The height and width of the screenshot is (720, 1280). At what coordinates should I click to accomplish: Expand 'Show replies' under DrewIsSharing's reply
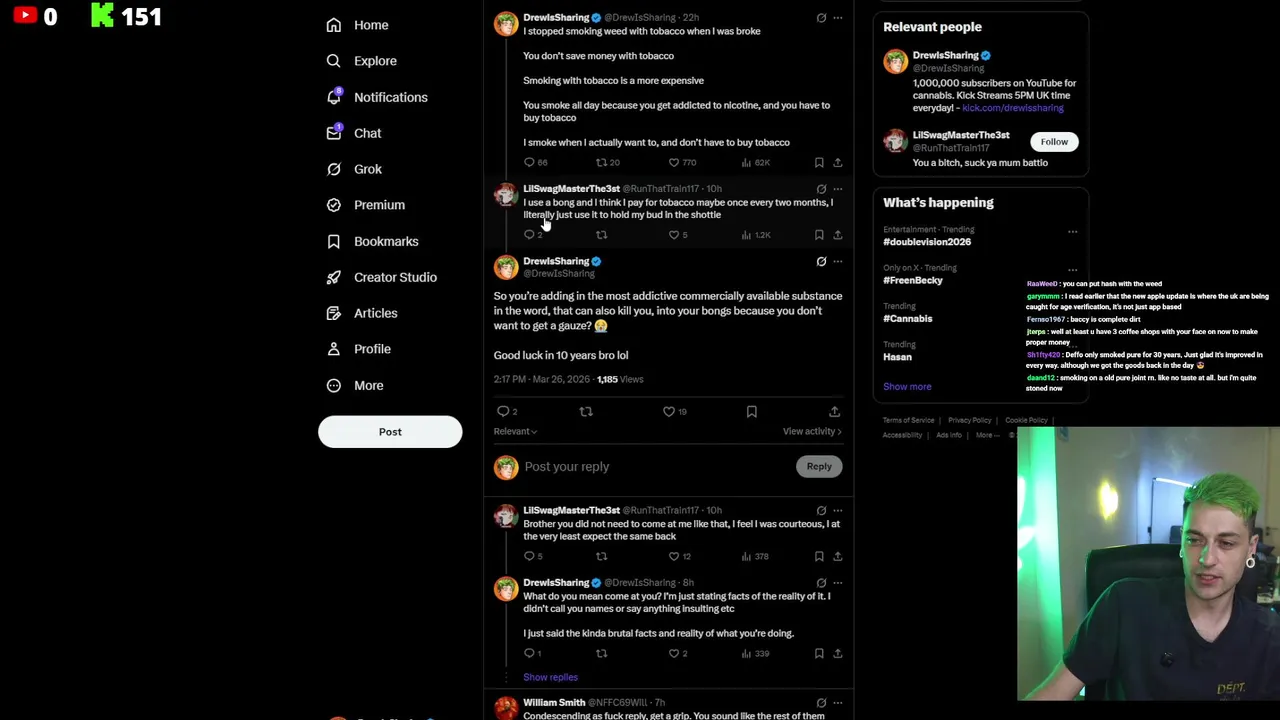[x=550, y=677]
